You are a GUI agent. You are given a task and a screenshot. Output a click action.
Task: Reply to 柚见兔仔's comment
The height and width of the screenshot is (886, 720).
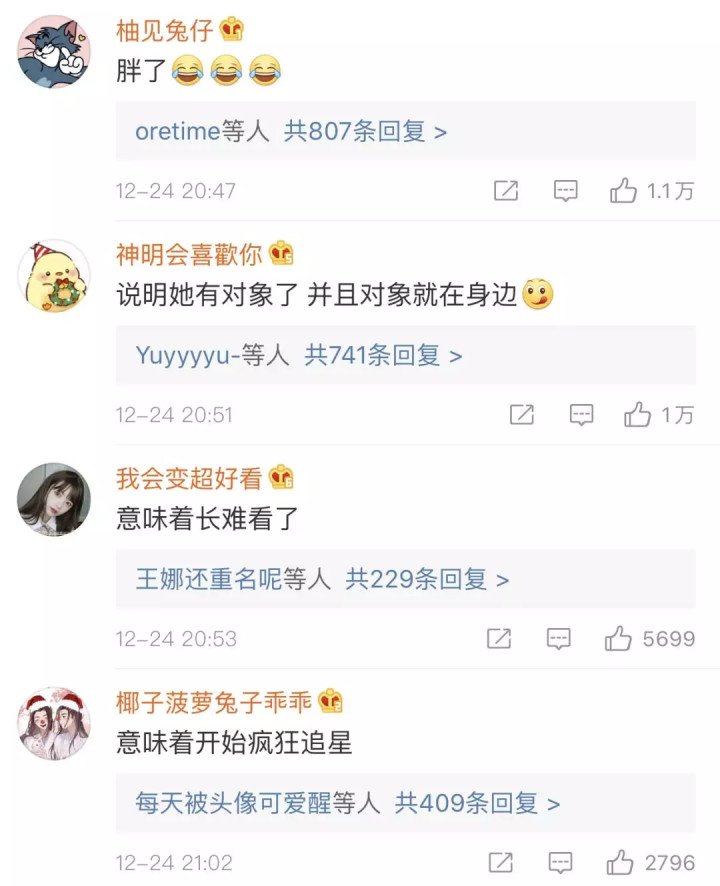pyautogui.click(x=566, y=190)
